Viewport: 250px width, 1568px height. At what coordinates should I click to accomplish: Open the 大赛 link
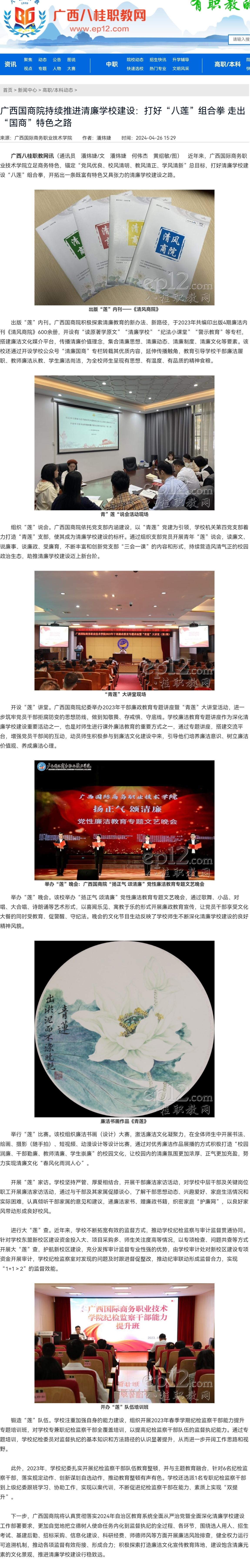click(71, 69)
